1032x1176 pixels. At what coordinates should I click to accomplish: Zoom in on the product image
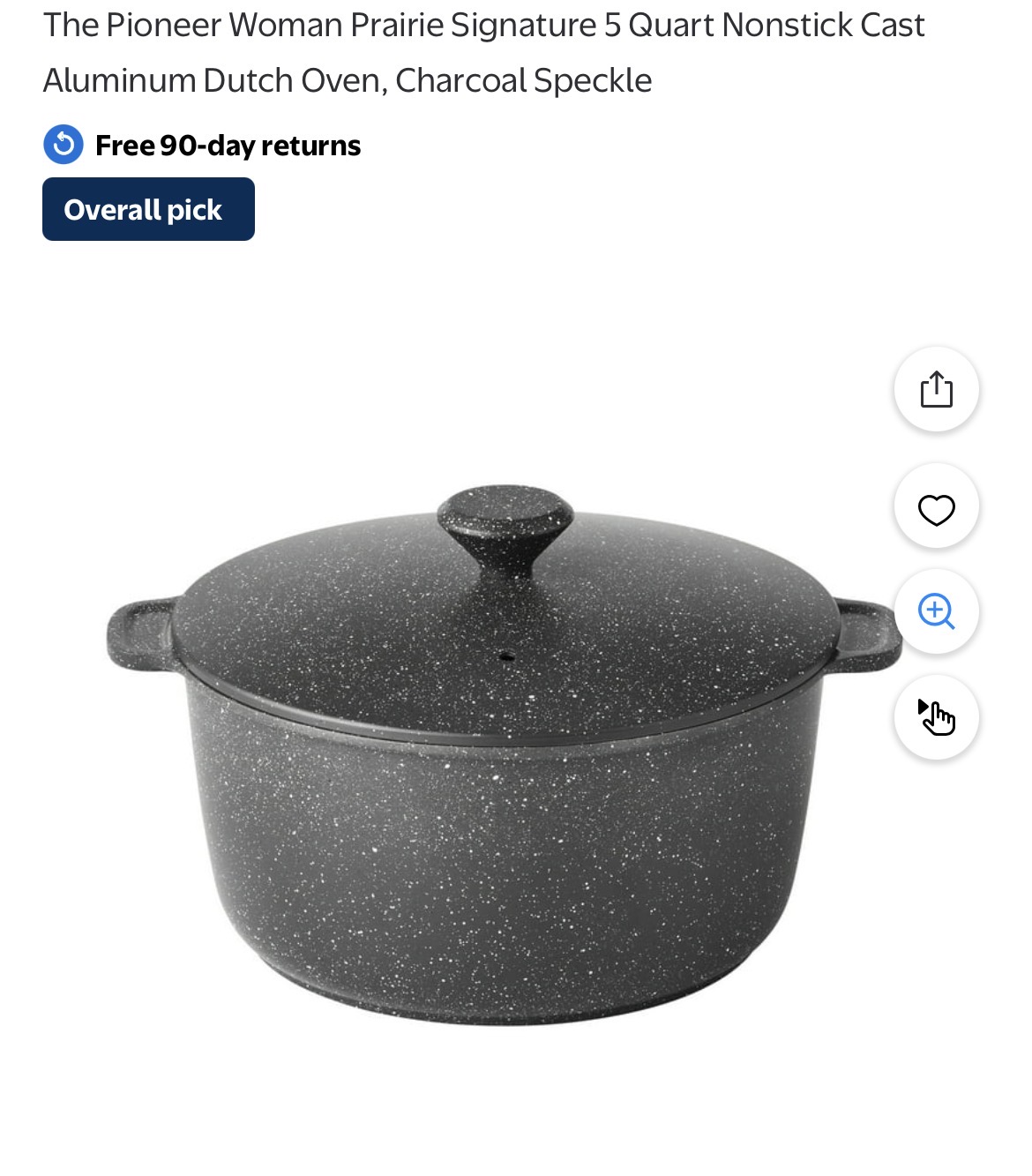(x=936, y=611)
